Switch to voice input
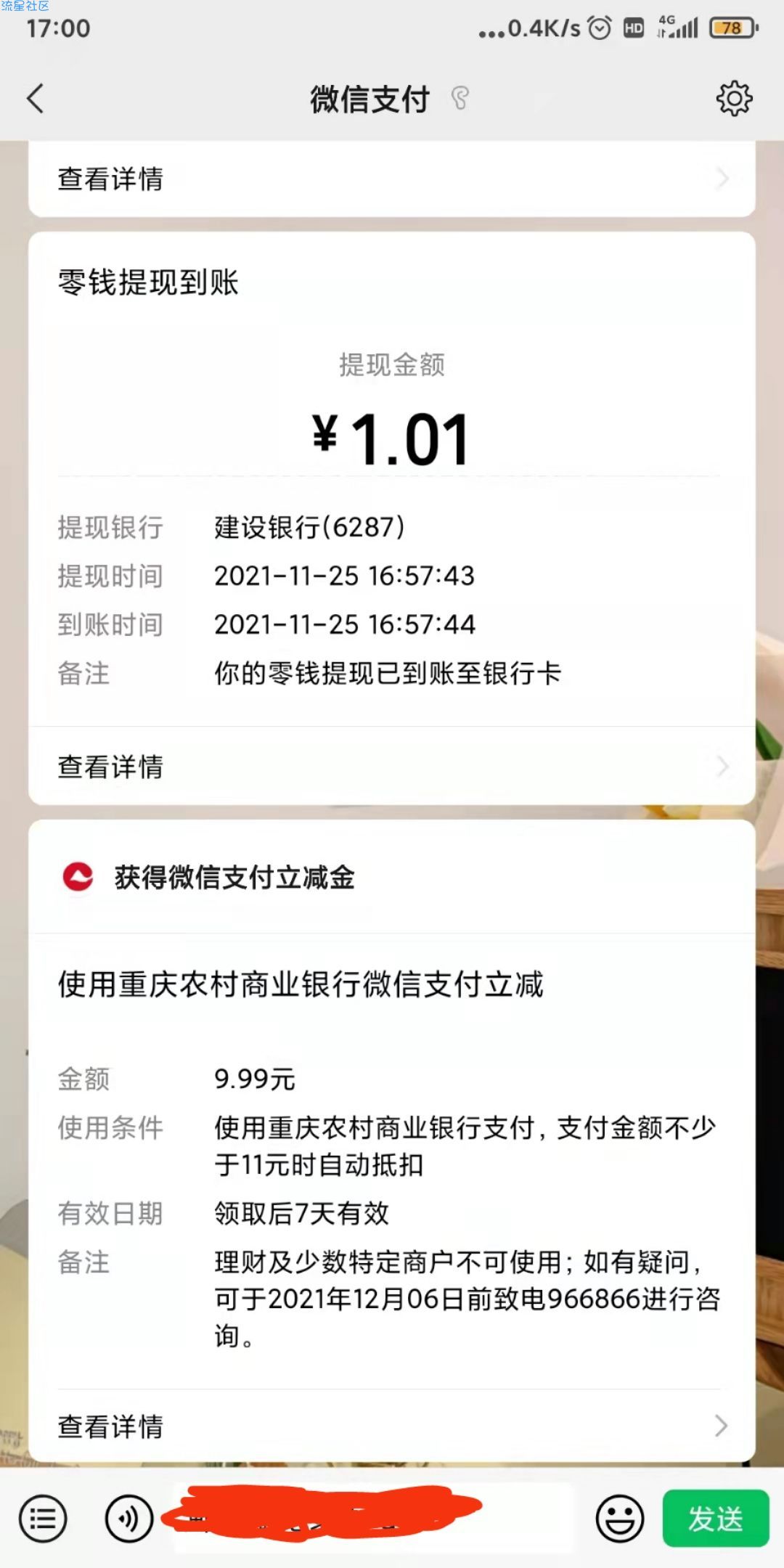Viewport: 784px width, 1568px height. [x=129, y=1519]
